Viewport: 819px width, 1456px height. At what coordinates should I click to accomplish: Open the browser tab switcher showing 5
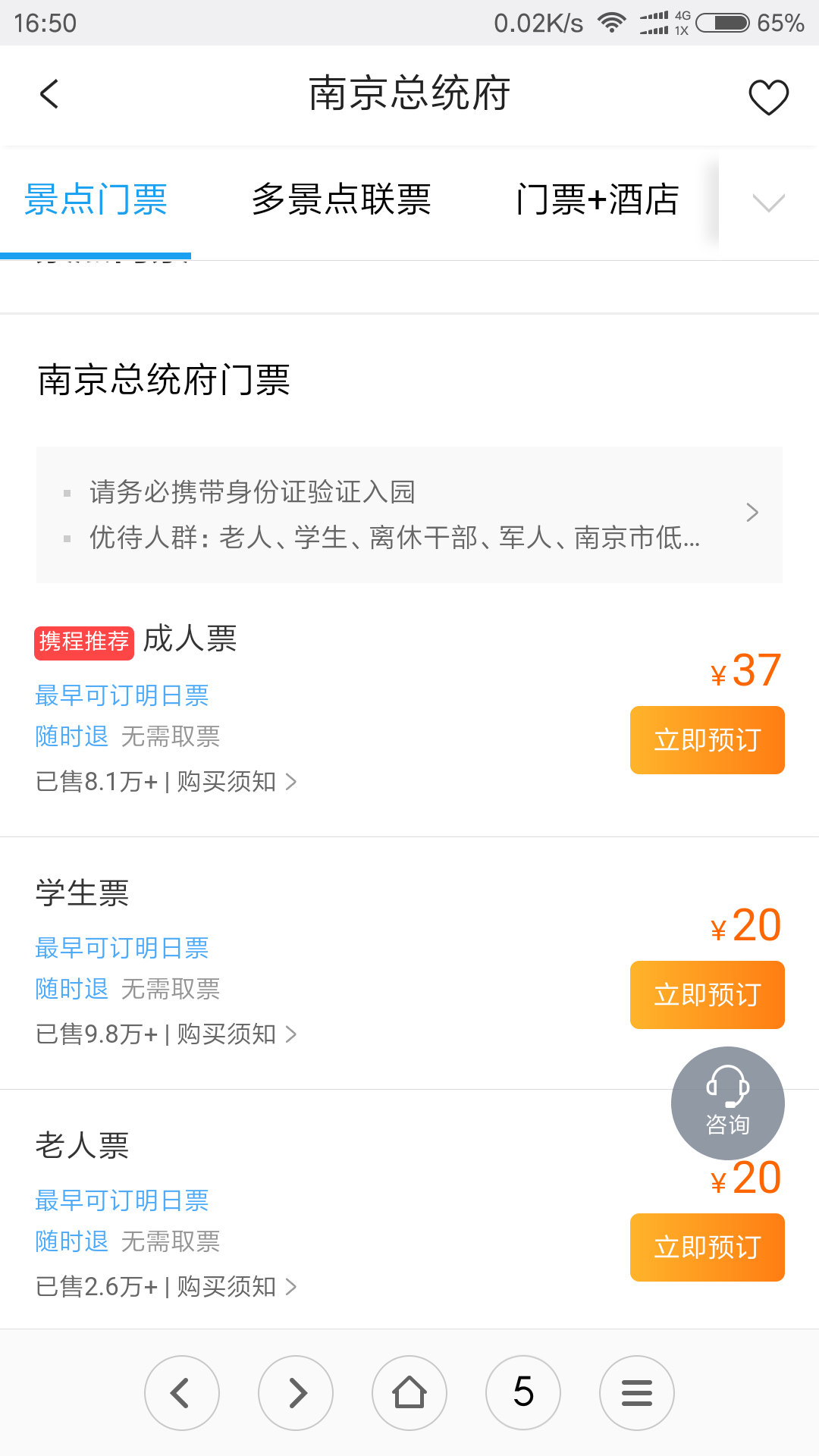click(x=523, y=1393)
